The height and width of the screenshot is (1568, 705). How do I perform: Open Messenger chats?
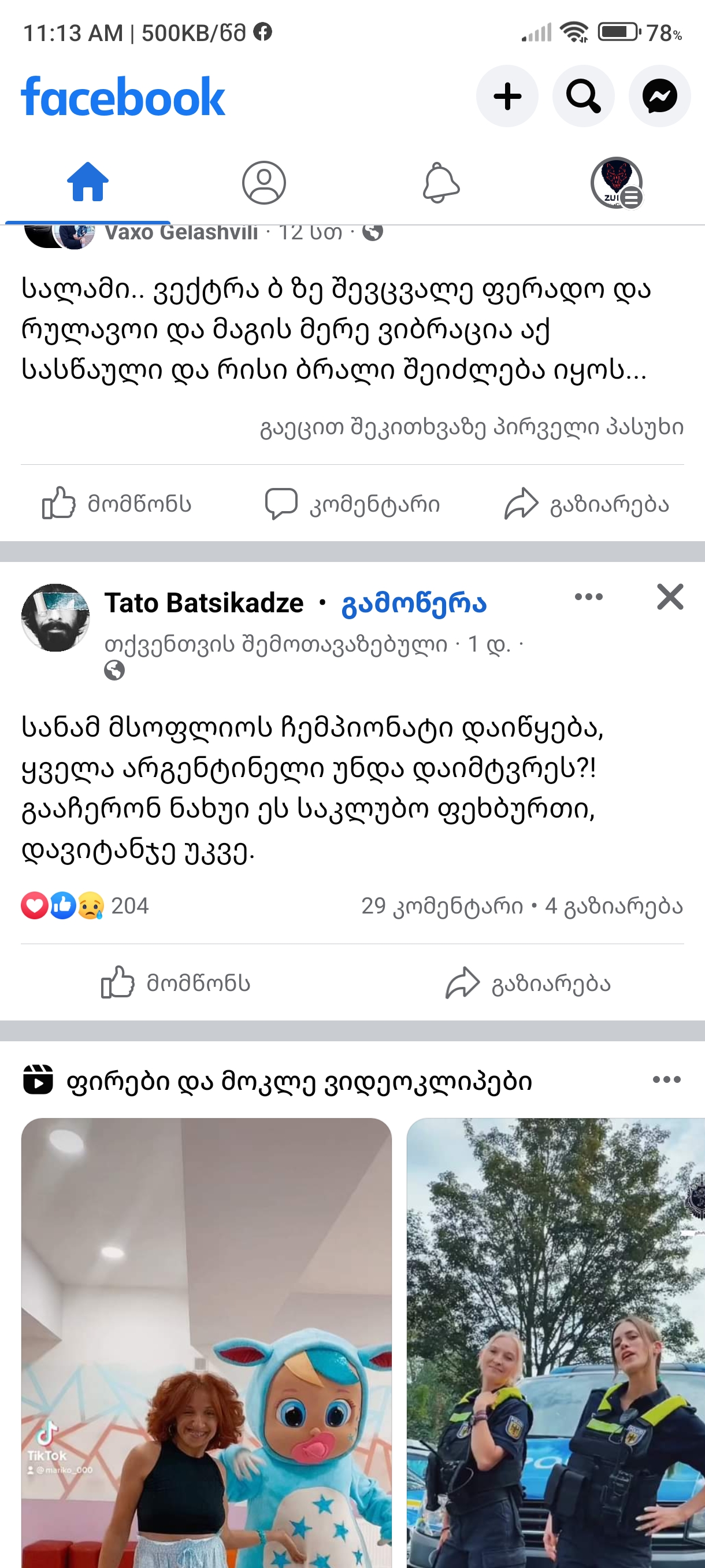pyautogui.click(x=659, y=96)
